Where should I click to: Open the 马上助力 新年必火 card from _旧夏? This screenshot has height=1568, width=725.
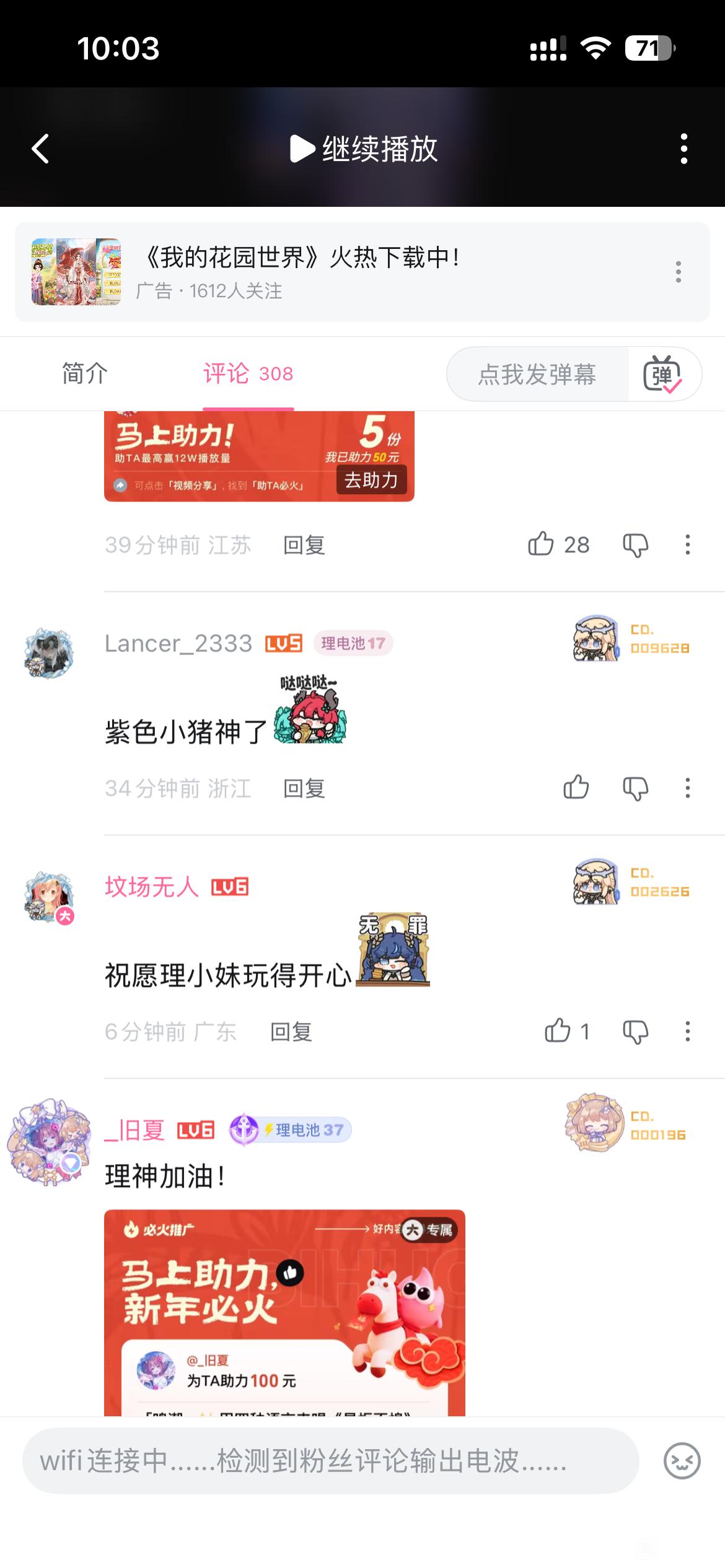click(284, 1313)
